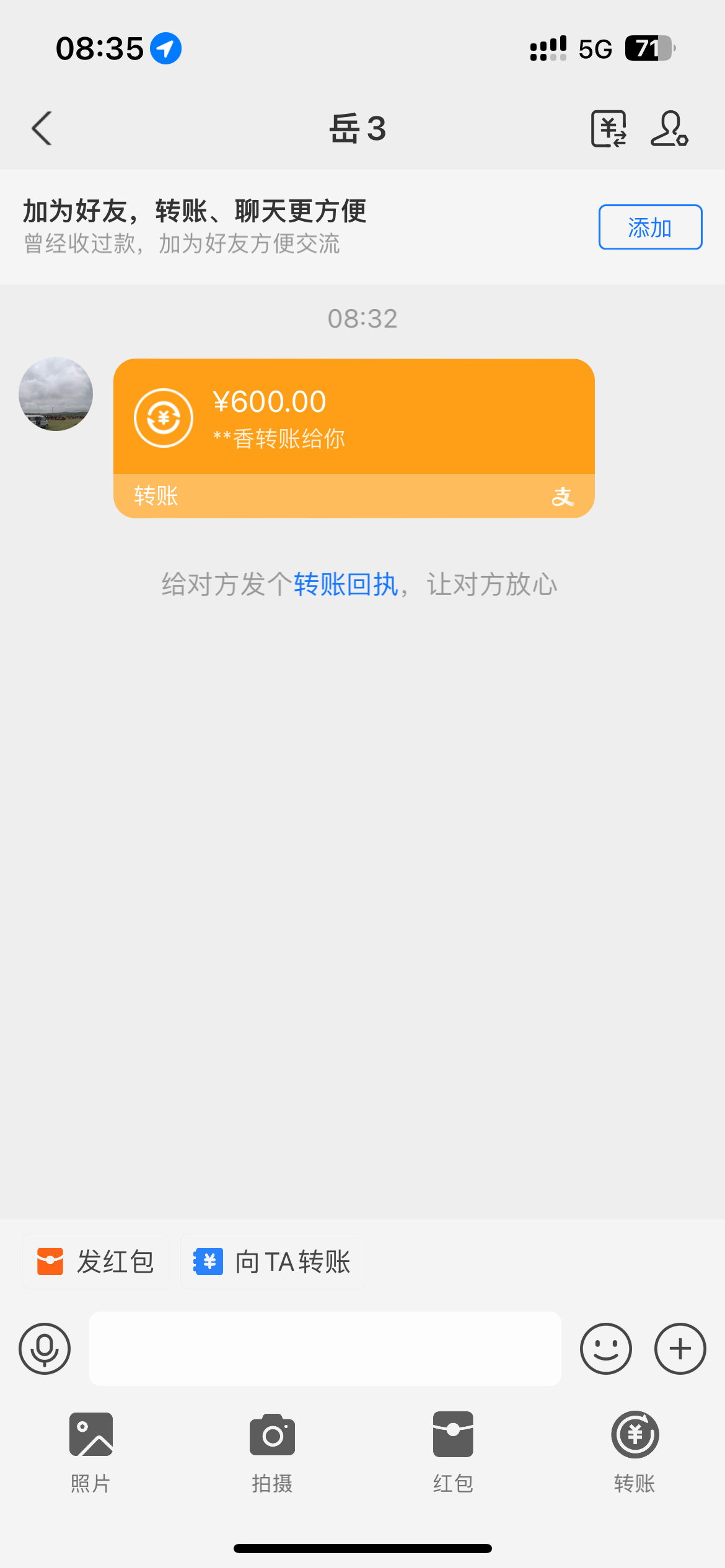
Task: Open contact profile settings icon
Action: tap(669, 129)
